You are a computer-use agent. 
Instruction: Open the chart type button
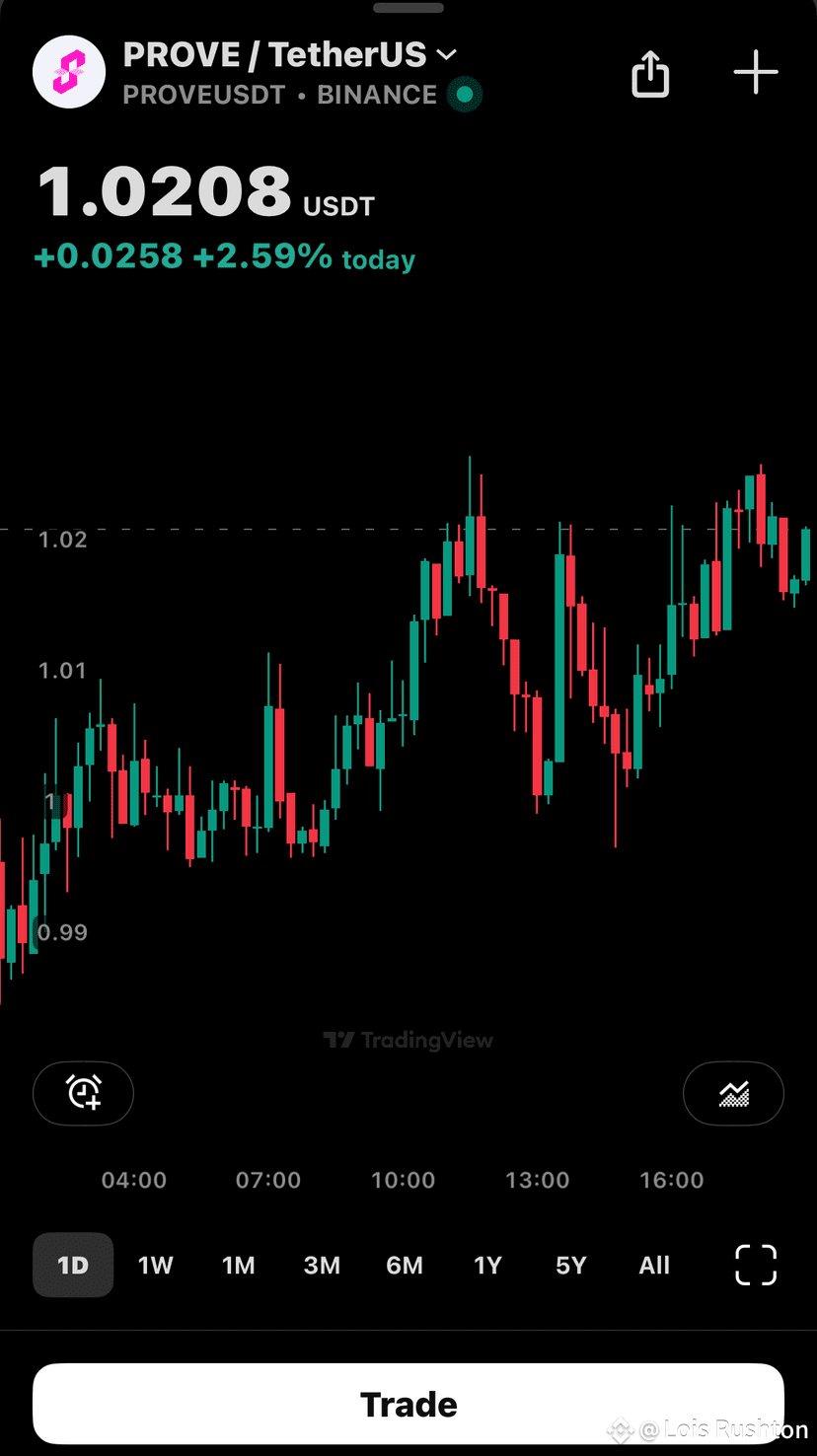pyautogui.click(x=733, y=1093)
